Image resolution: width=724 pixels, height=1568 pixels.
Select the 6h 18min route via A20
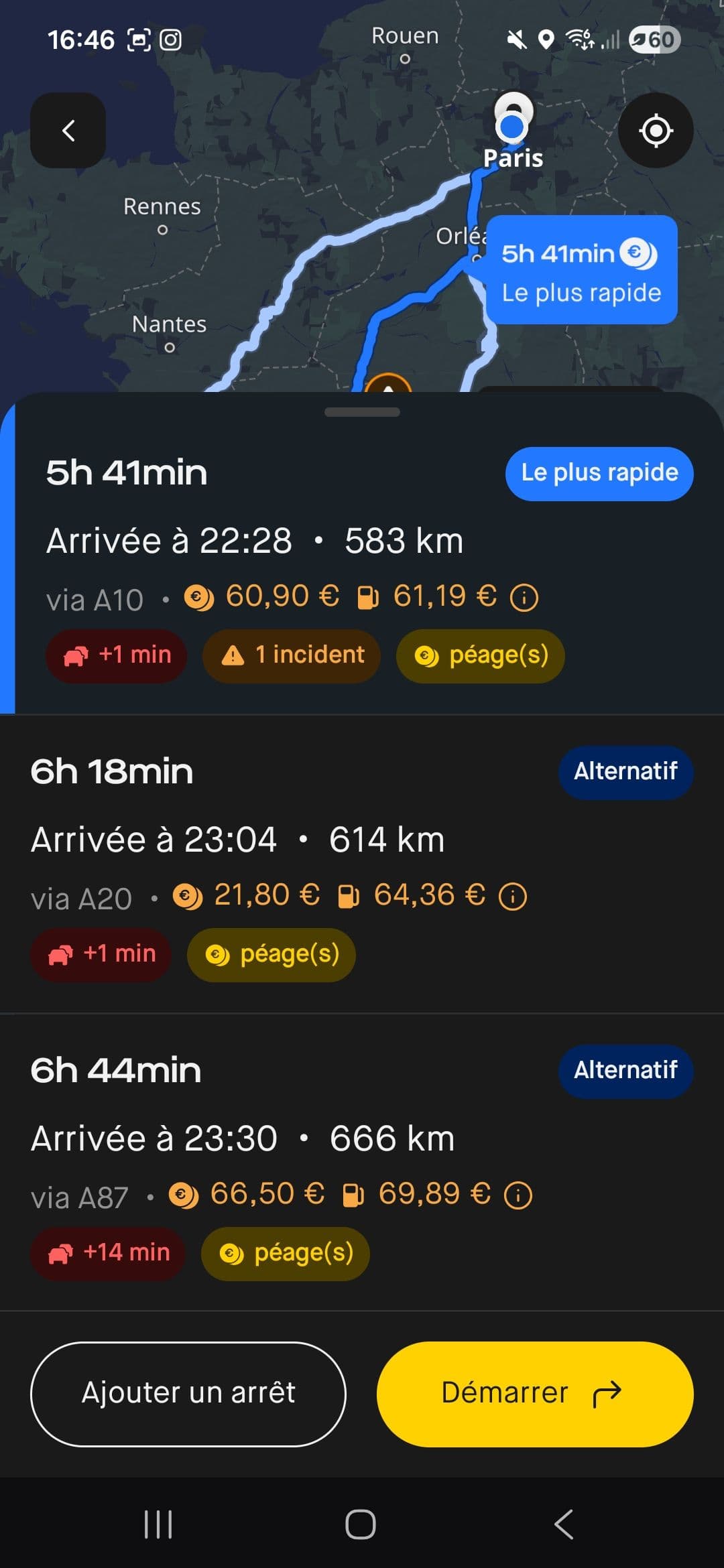pos(268,838)
